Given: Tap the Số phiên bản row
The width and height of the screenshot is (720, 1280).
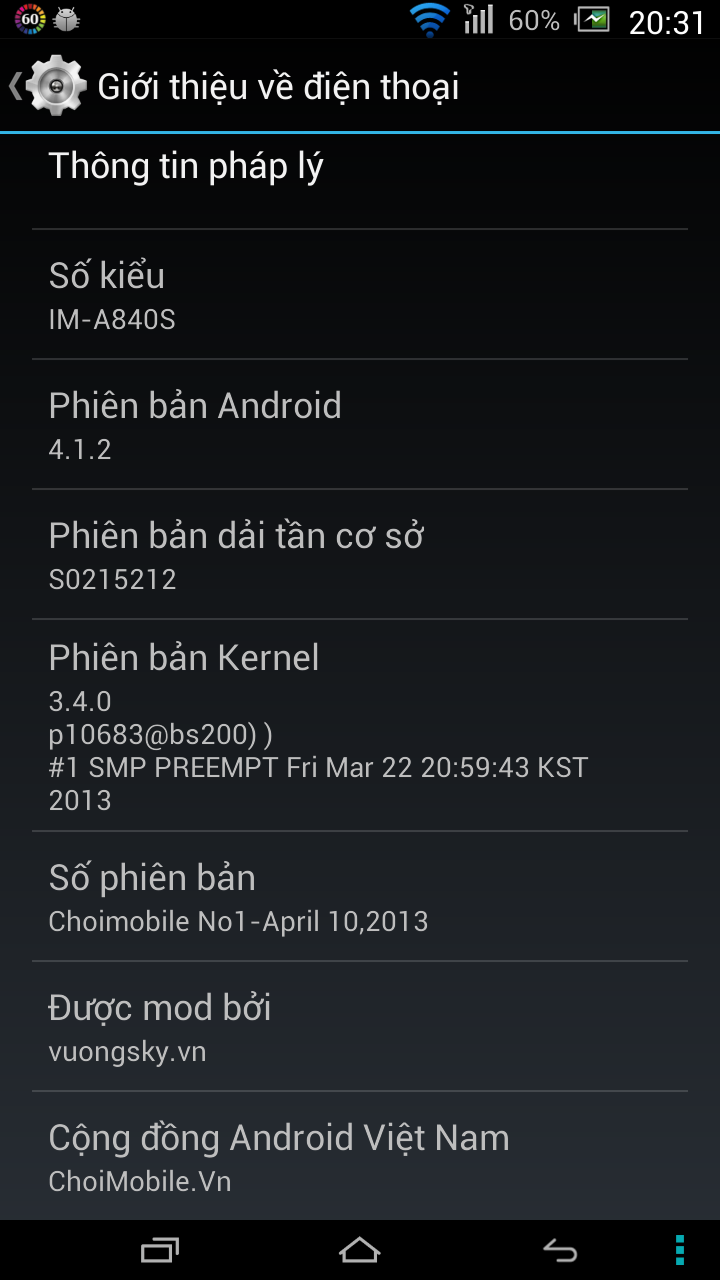Looking at the screenshot, I should 360,896.
